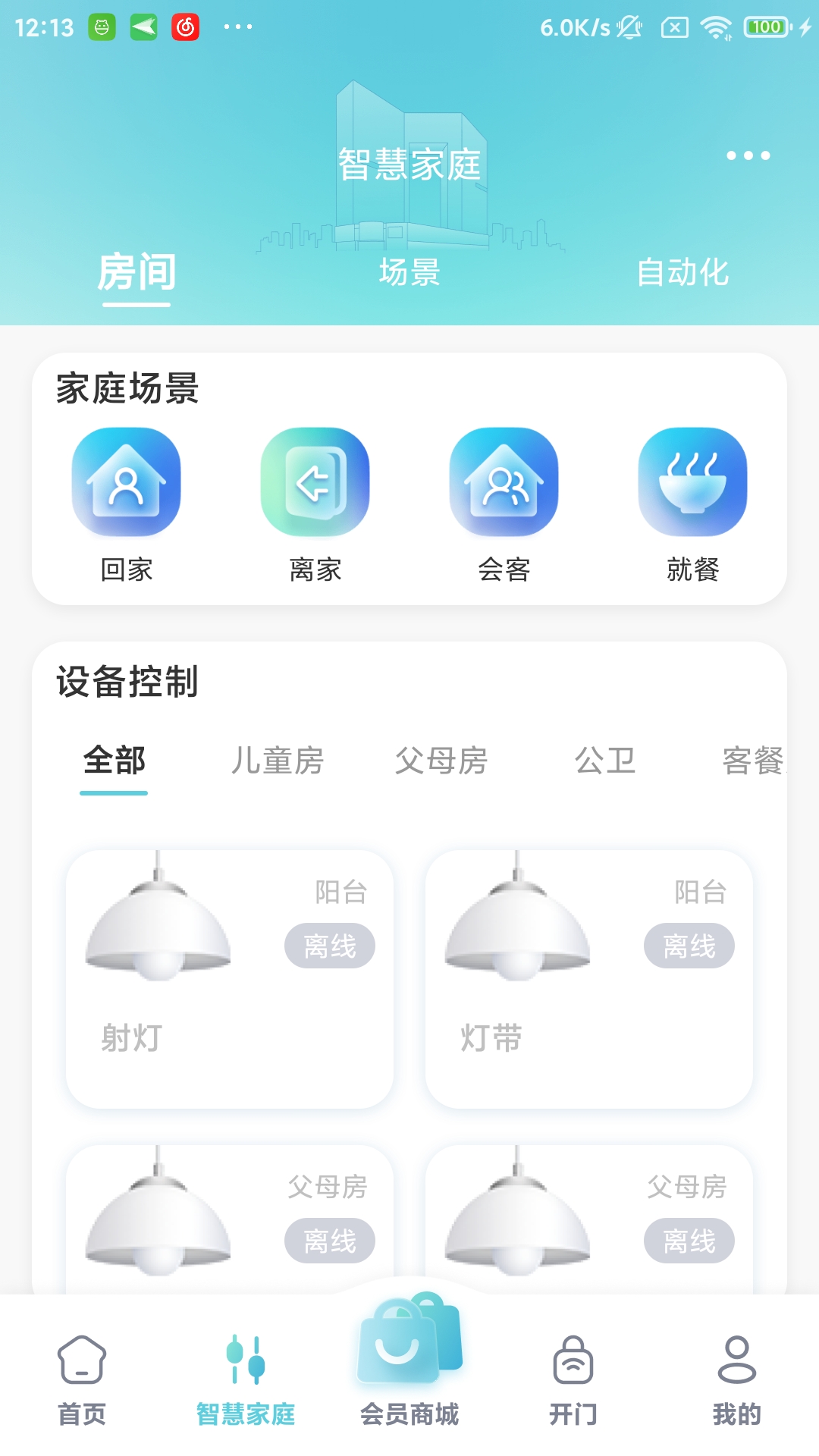Select the 全部 devices filter
The height and width of the screenshot is (1456, 819).
point(115,764)
